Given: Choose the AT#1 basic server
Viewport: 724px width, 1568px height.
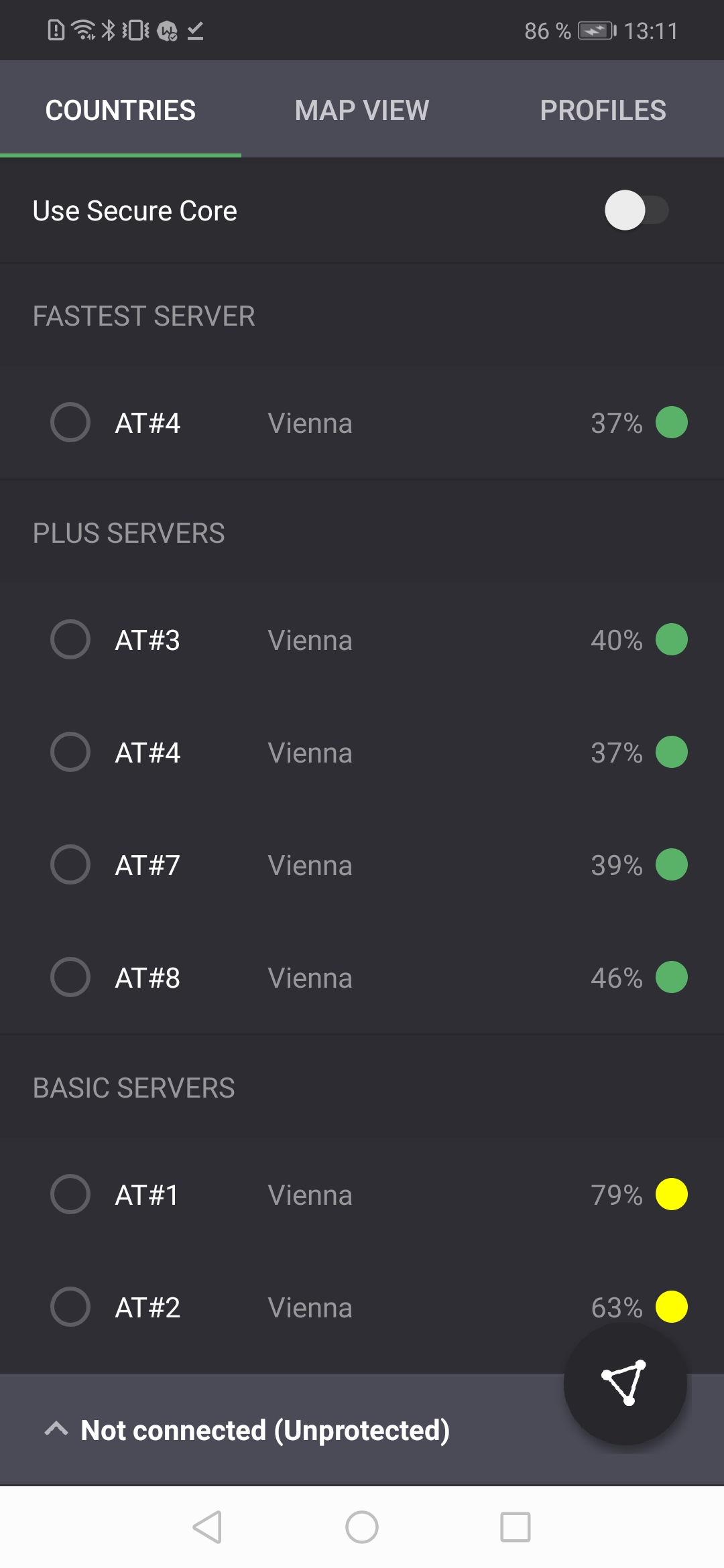Looking at the screenshot, I should tap(362, 1195).
